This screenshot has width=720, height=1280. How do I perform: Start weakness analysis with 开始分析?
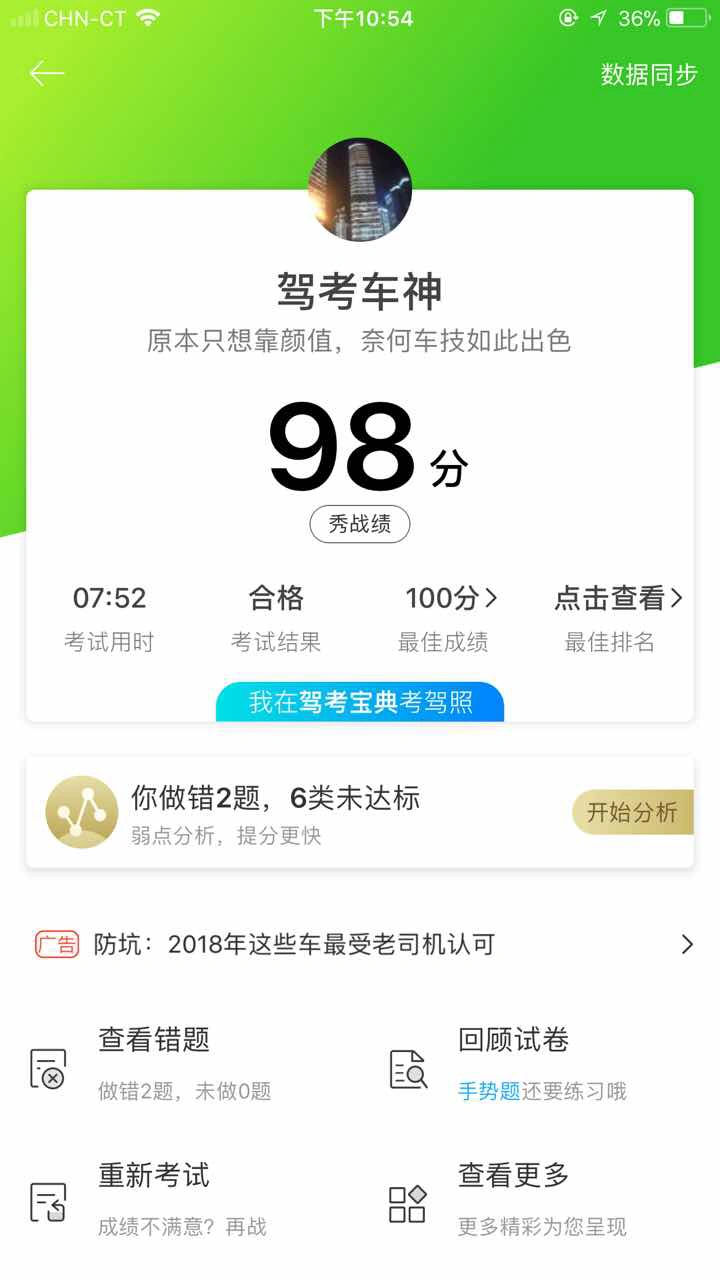pyautogui.click(x=631, y=812)
